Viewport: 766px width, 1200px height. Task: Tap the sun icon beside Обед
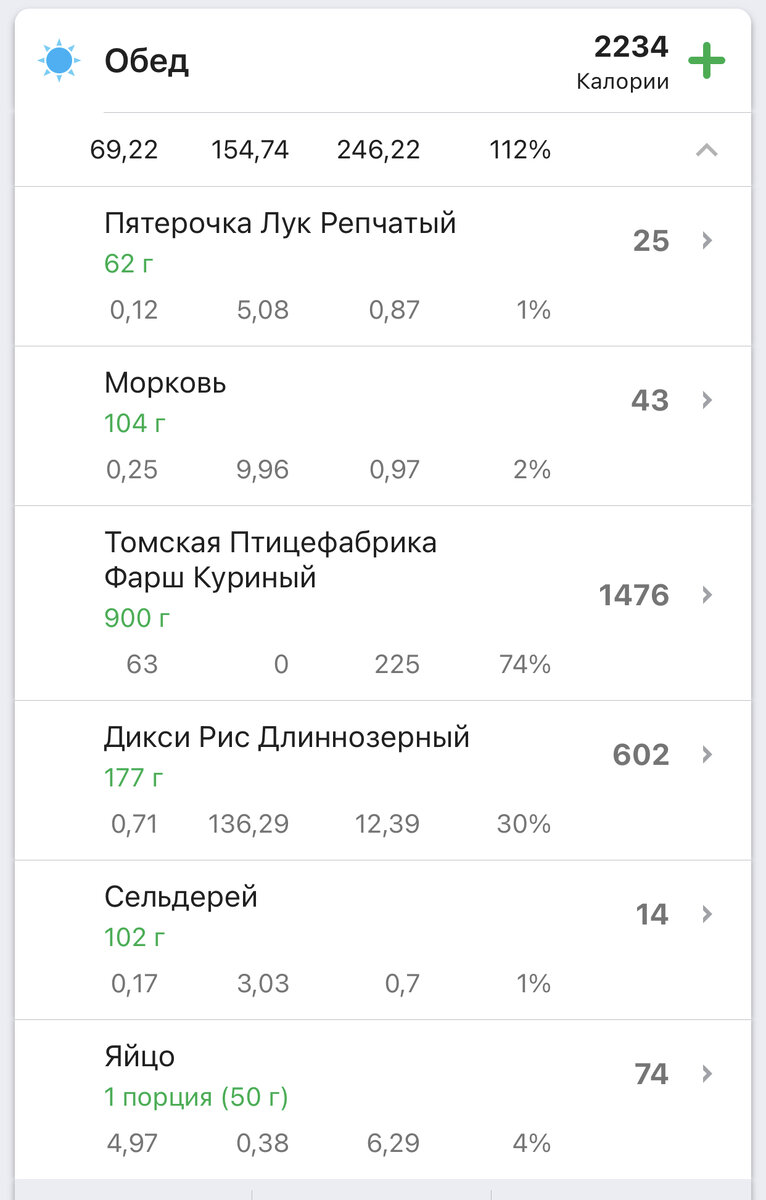tap(58, 60)
